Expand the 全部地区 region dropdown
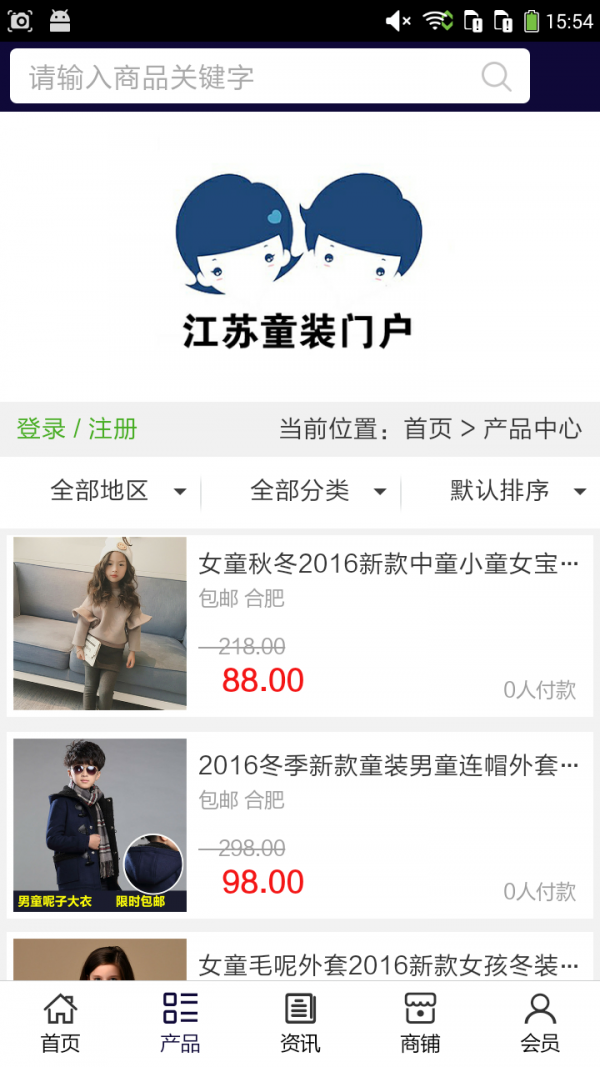The height and width of the screenshot is (1067, 600). coord(117,491)
